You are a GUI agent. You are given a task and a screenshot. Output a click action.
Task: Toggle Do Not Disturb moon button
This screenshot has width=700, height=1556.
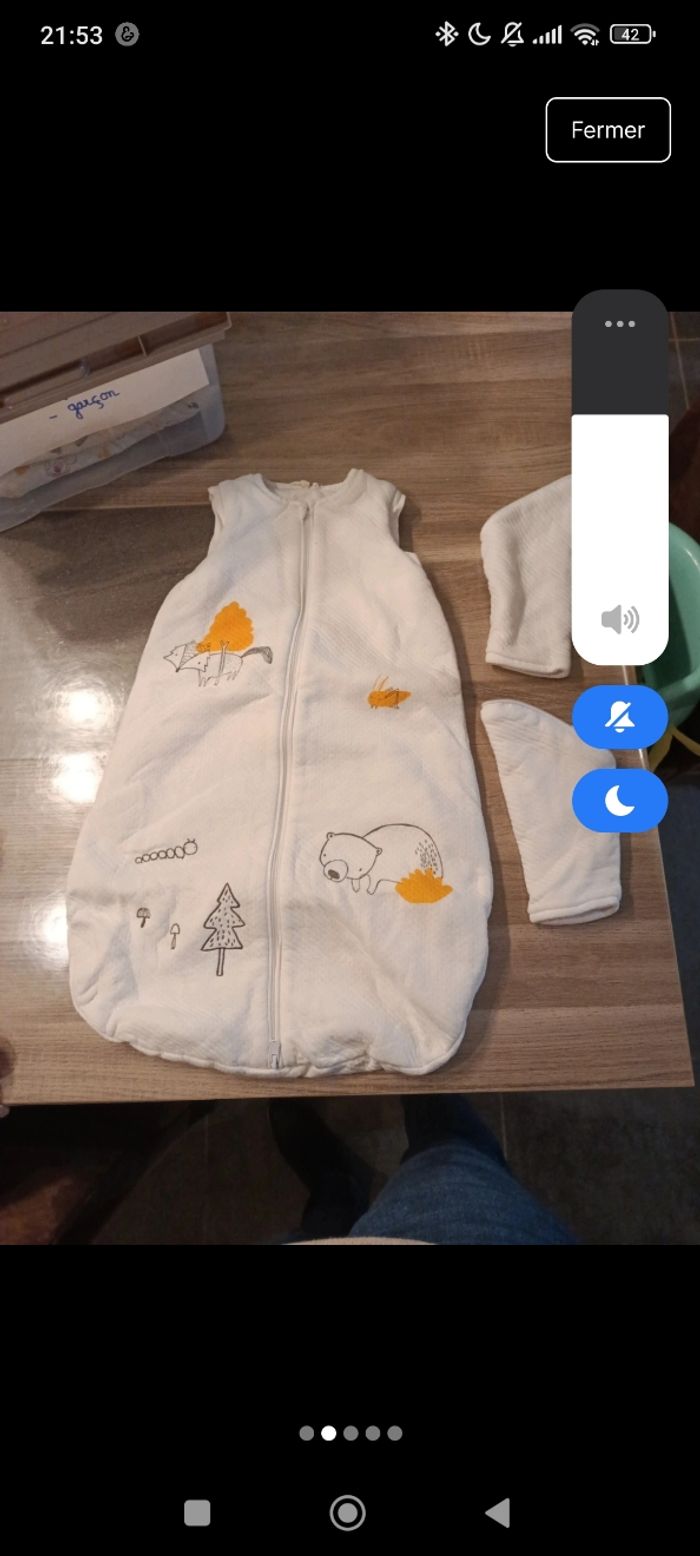[x=620, y=800]
